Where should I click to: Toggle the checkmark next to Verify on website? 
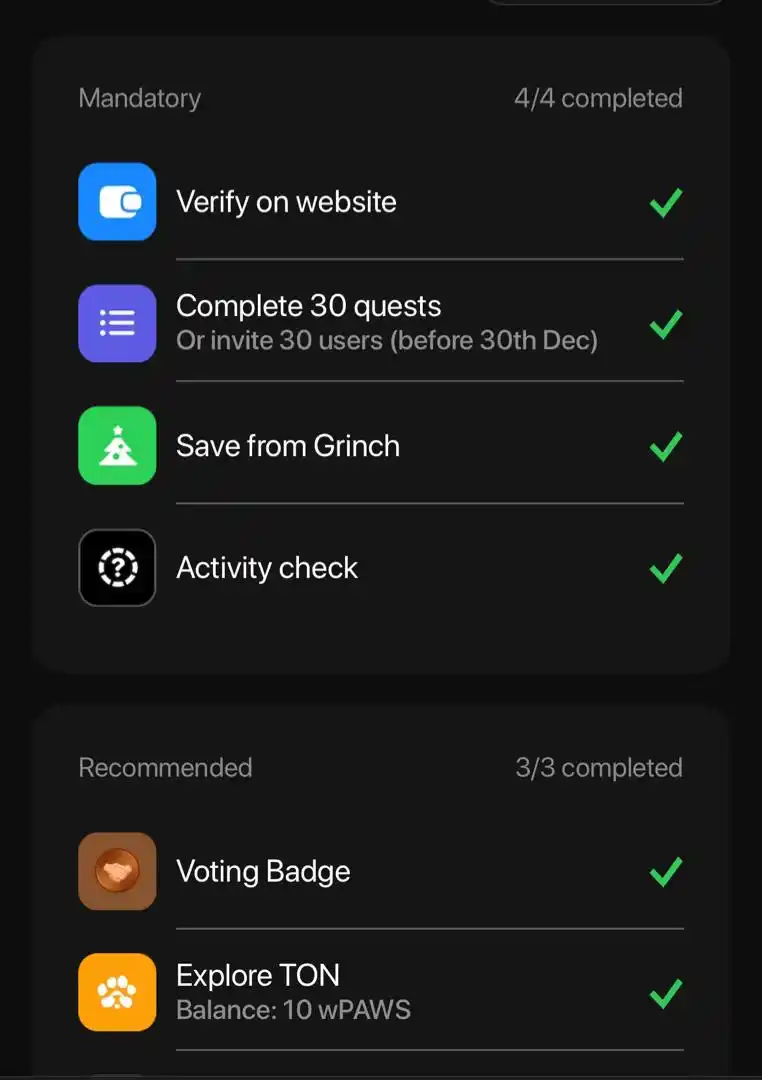(664, 202)
